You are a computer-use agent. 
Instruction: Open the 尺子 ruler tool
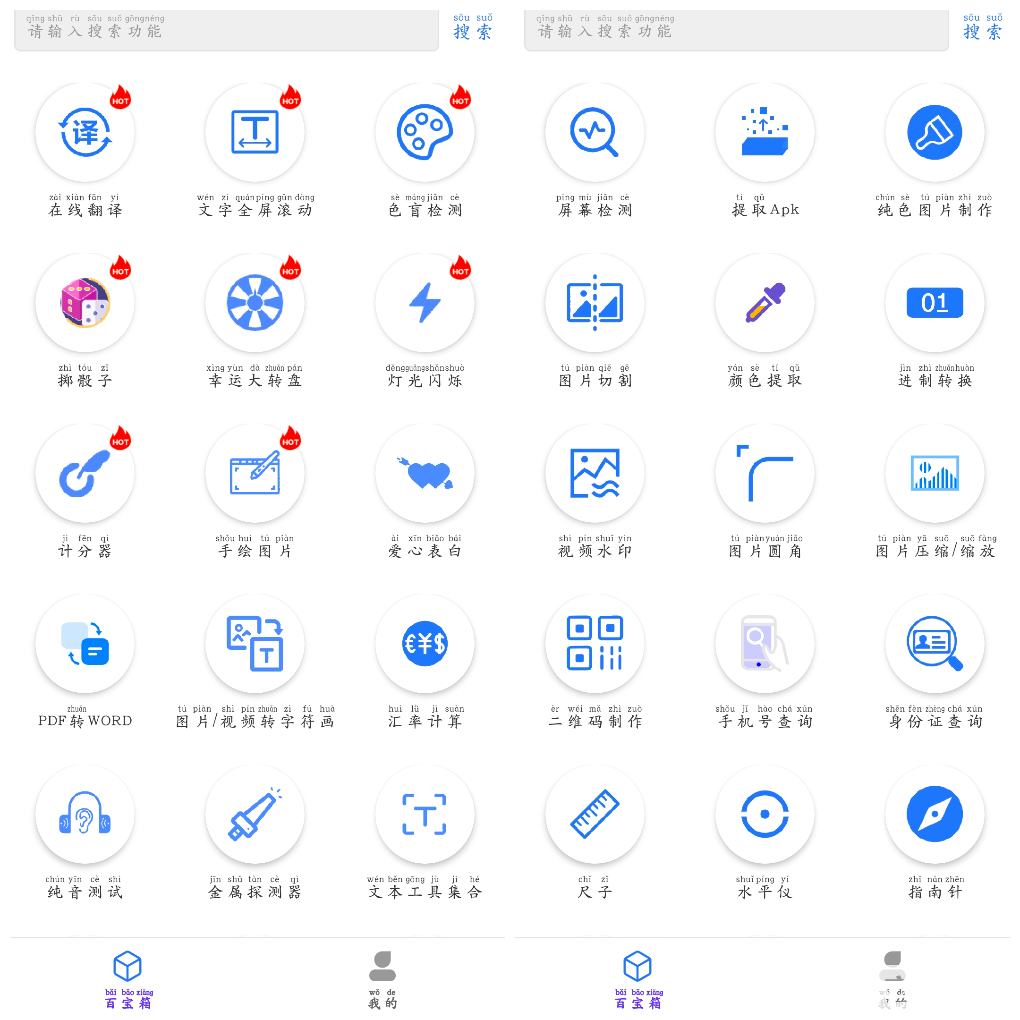[x=595, y=815]
